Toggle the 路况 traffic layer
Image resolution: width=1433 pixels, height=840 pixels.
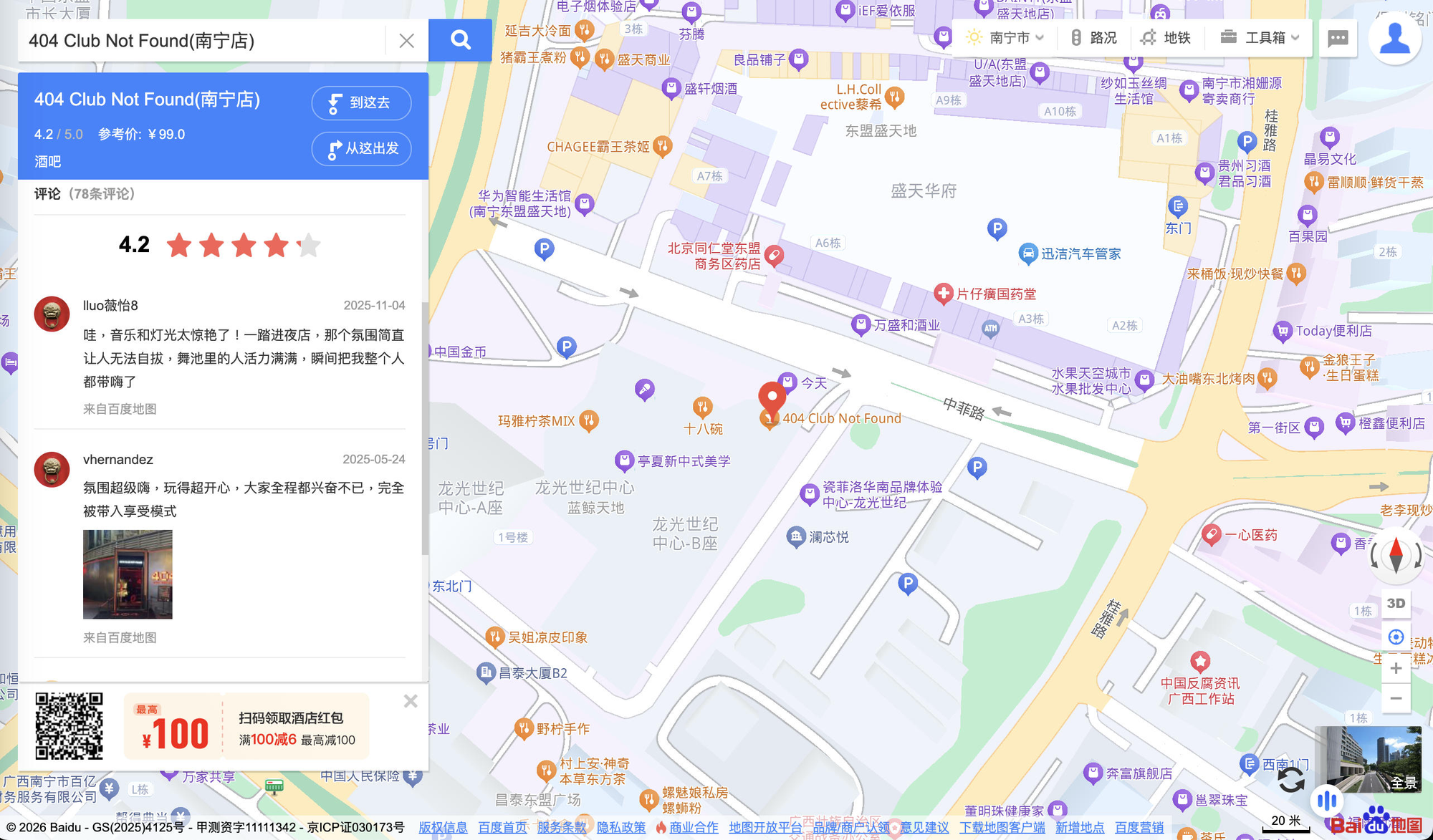(x=1094, y=37)
